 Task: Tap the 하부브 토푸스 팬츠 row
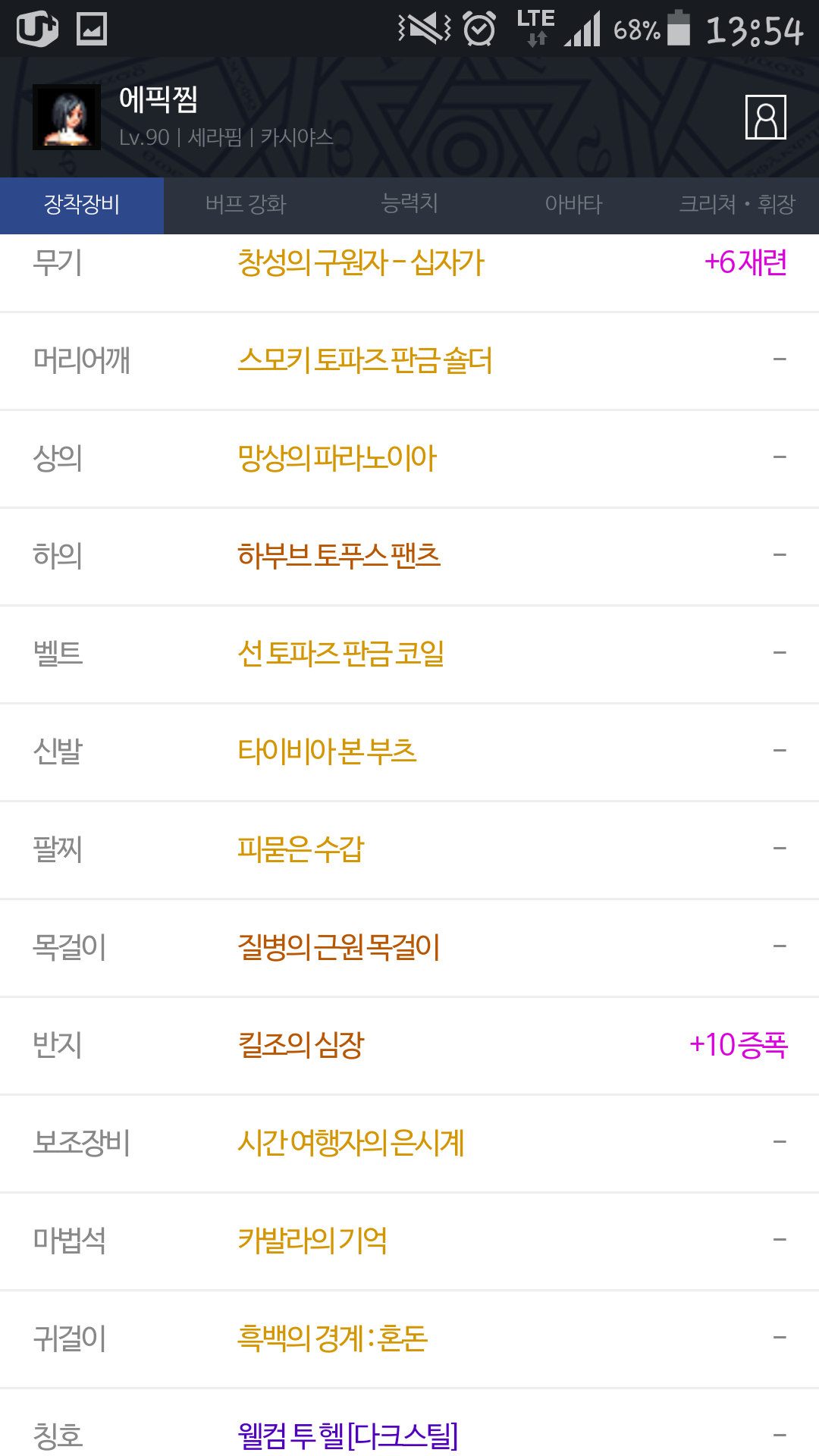pos(409,557)
